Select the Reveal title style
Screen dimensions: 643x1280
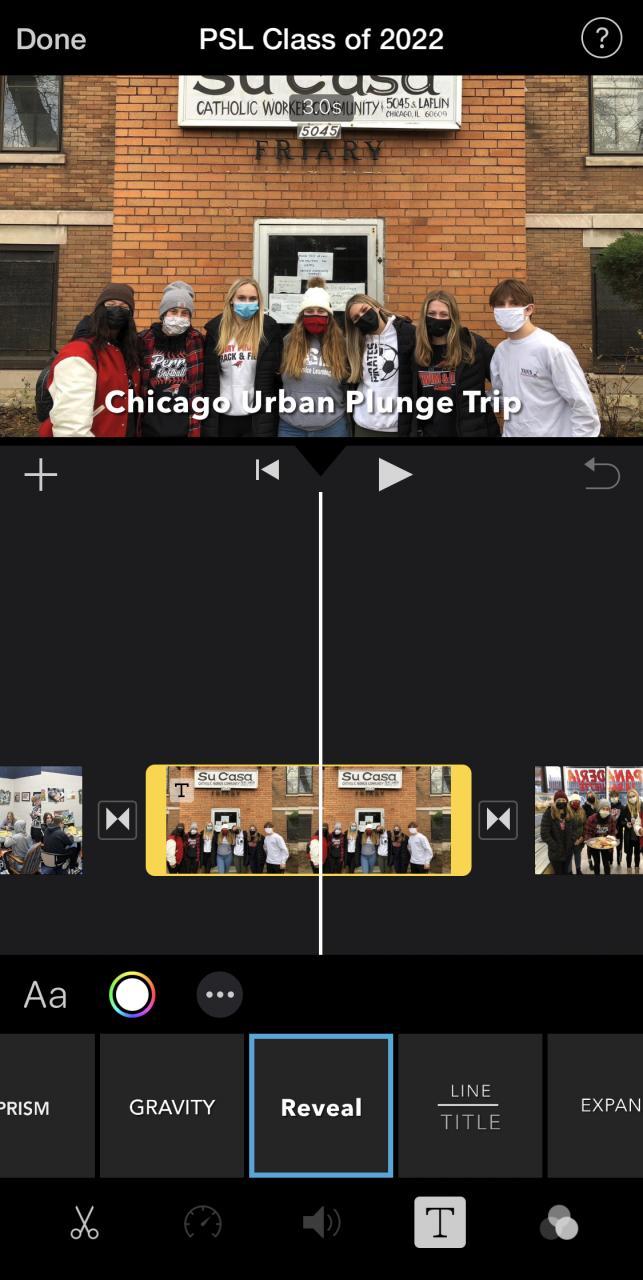(x=321, y=1107)
